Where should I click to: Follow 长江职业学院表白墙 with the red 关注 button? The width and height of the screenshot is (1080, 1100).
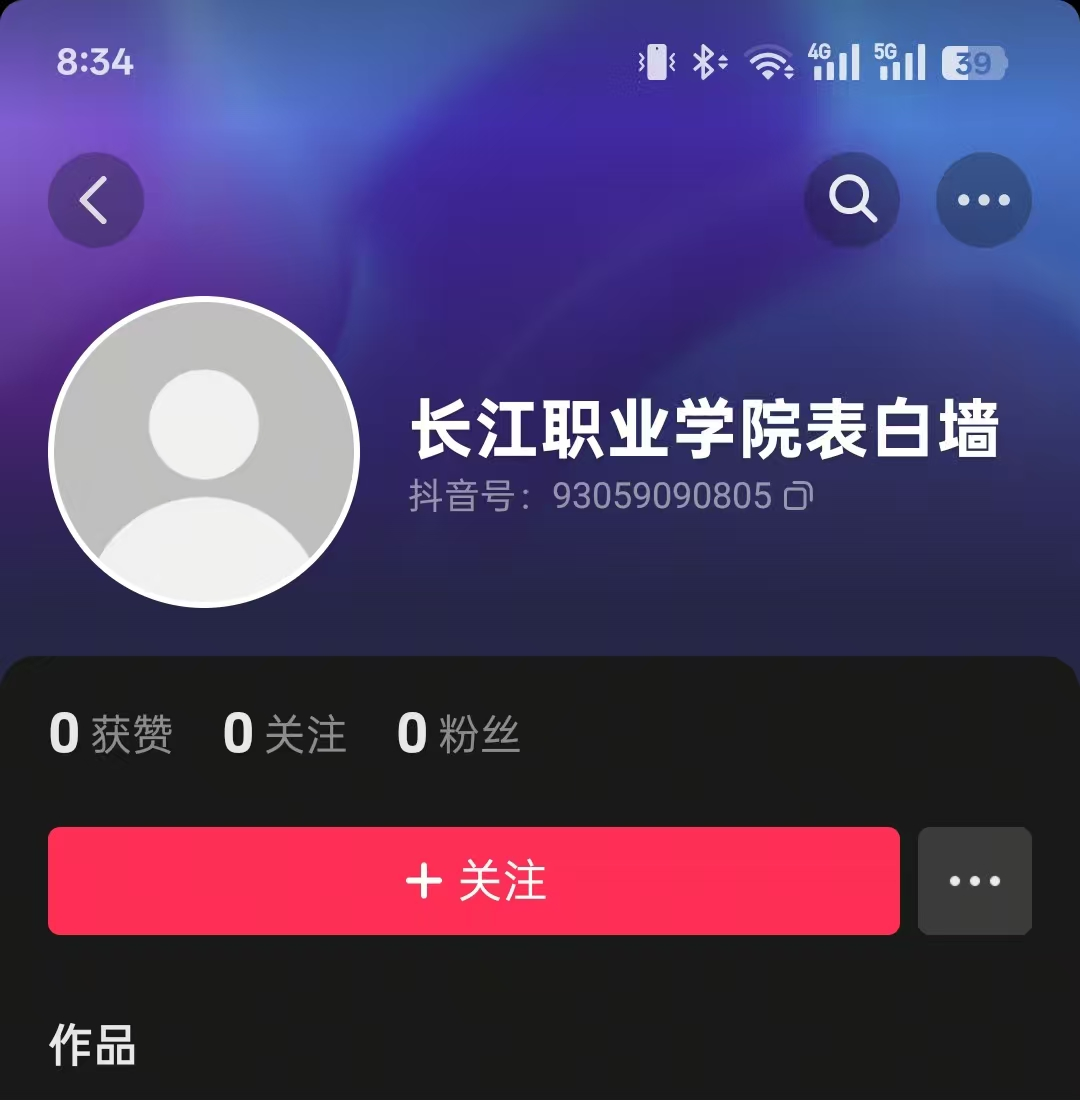click(474, 881)
